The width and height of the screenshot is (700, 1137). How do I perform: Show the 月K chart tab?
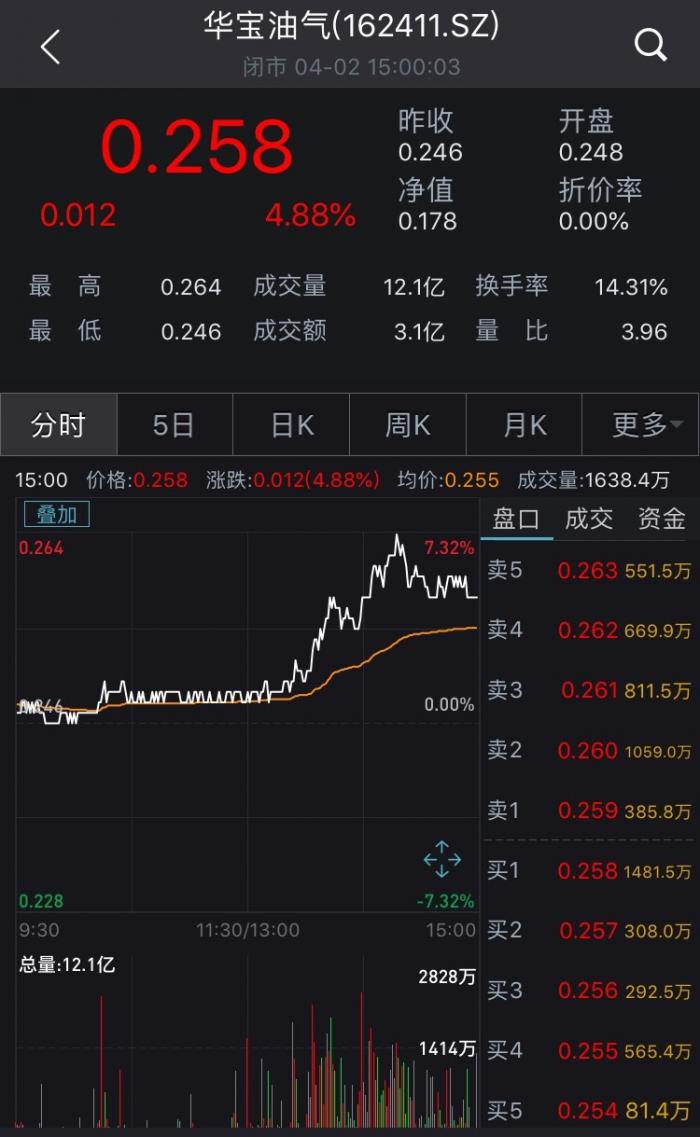point(524,425)
